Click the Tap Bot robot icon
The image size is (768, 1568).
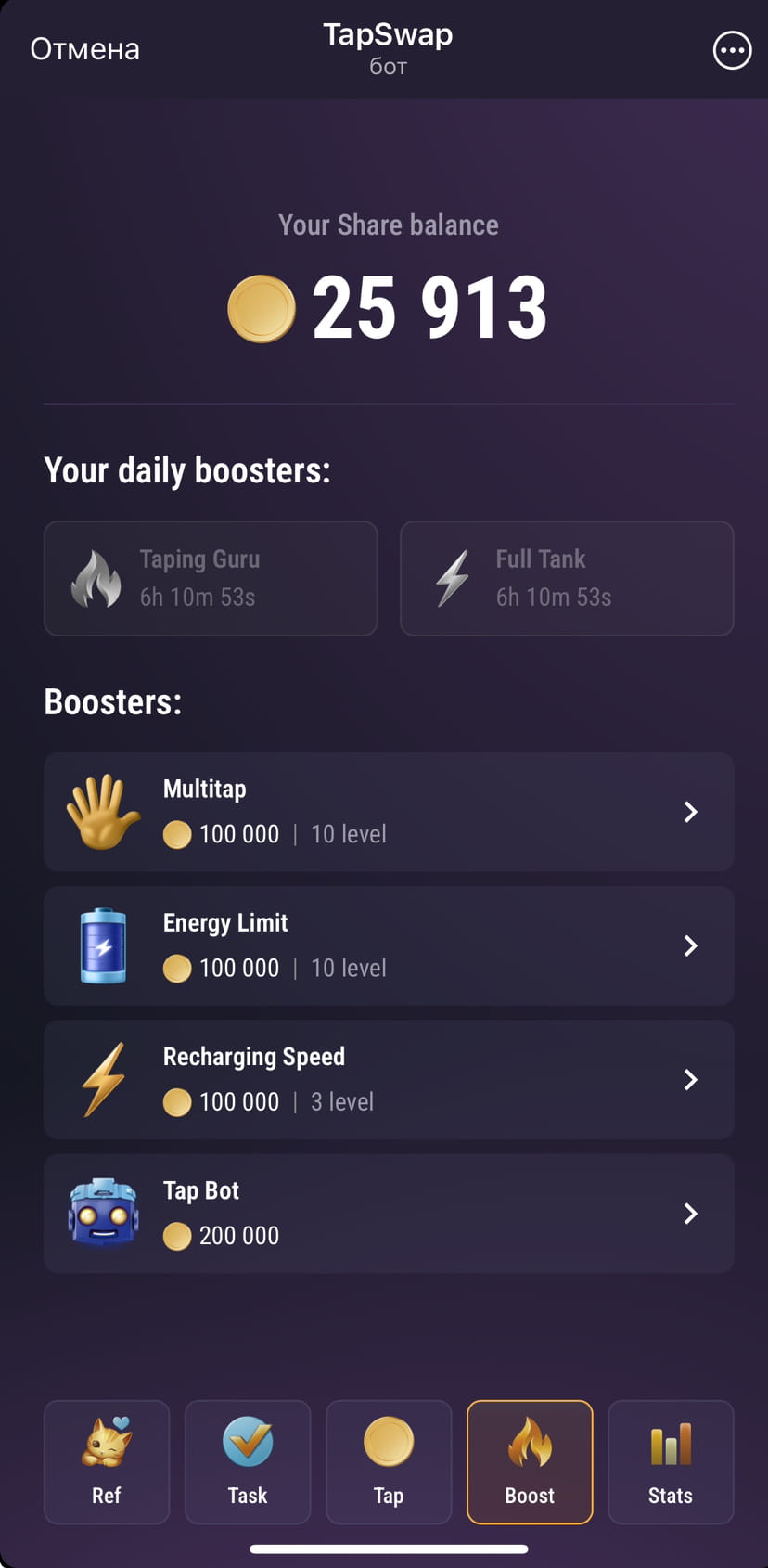click(103, 1212)
